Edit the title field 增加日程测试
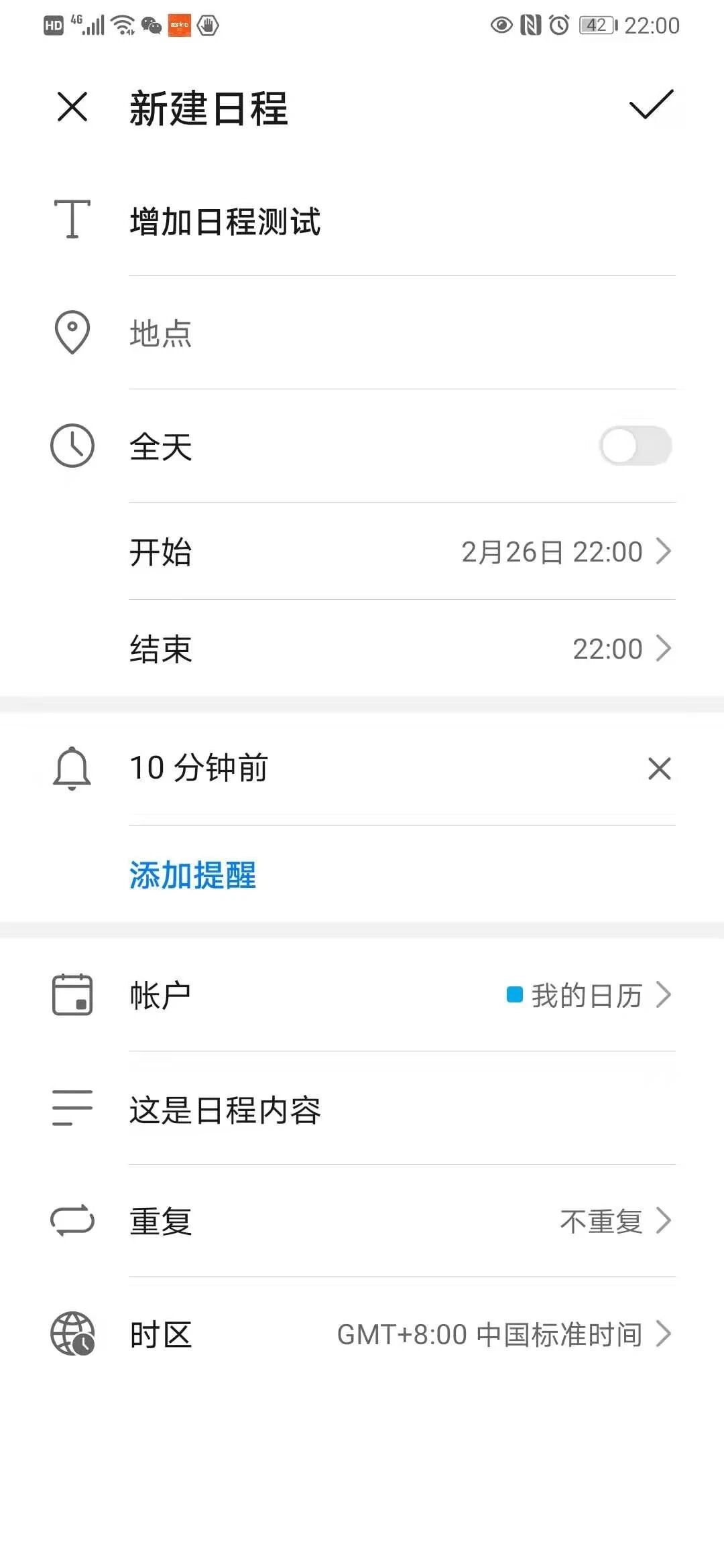Screen dimensions: 724x1568 [402, 221]
